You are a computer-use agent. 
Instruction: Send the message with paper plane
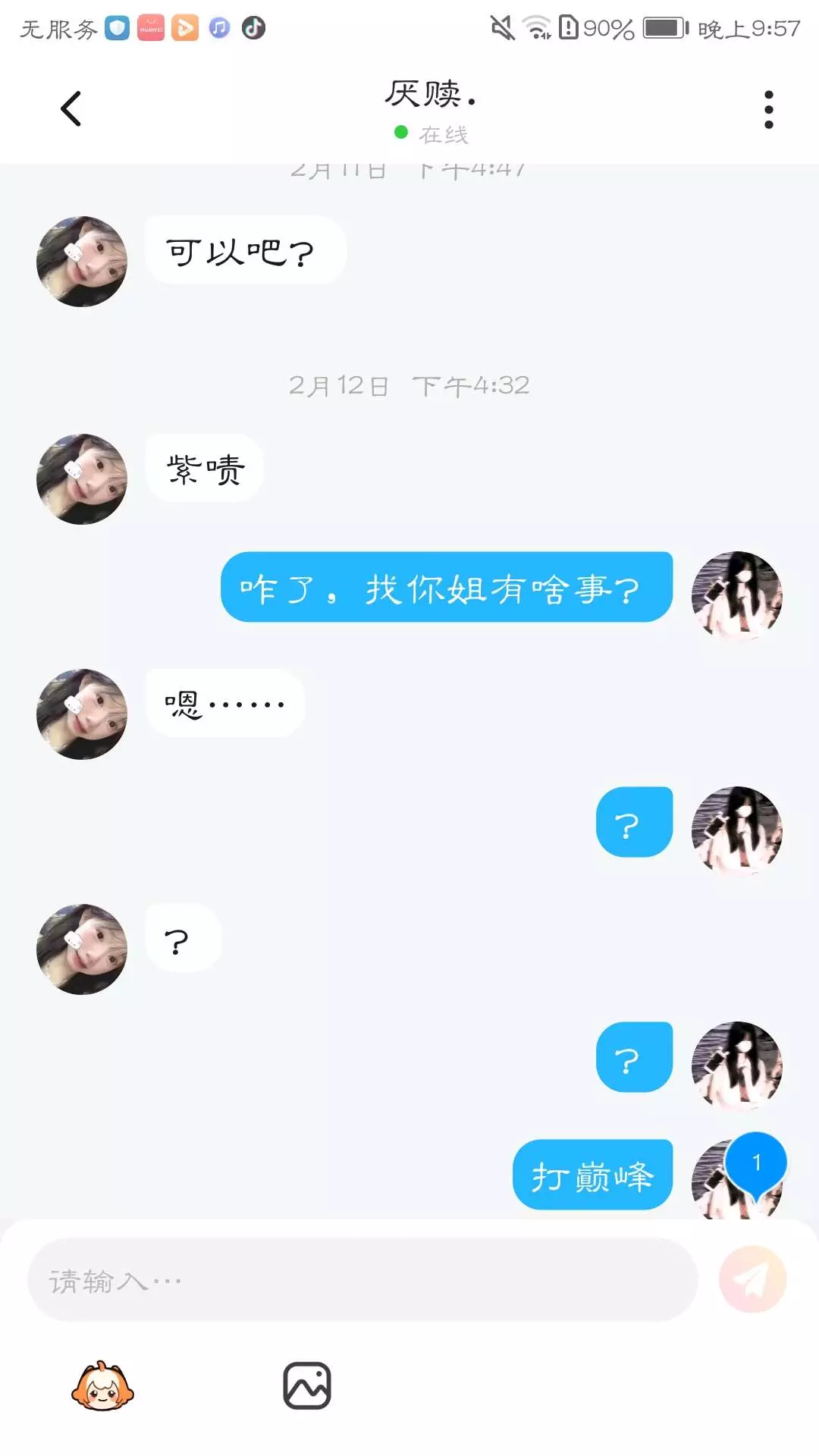(x=752, y=1280)
